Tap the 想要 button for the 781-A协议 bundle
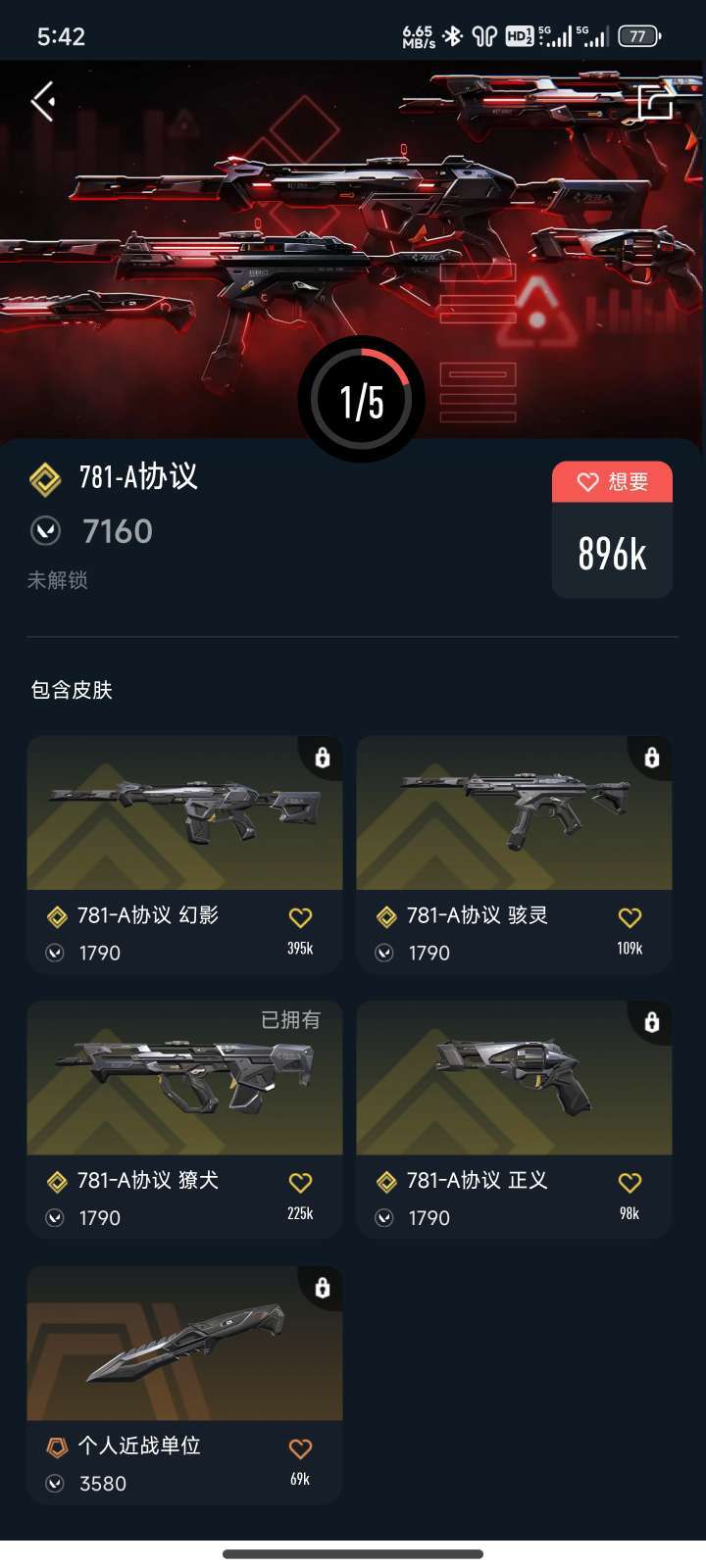 point(612,481)
